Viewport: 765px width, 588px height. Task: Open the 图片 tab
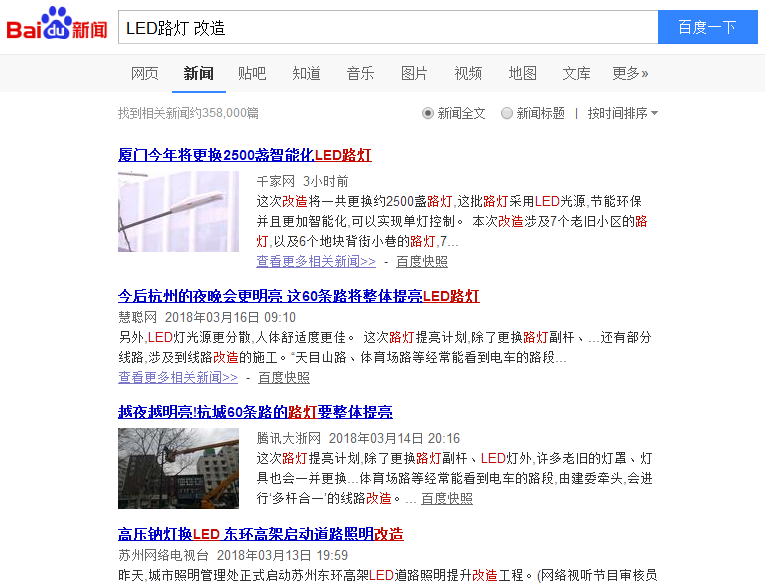(x=414, y=73)
